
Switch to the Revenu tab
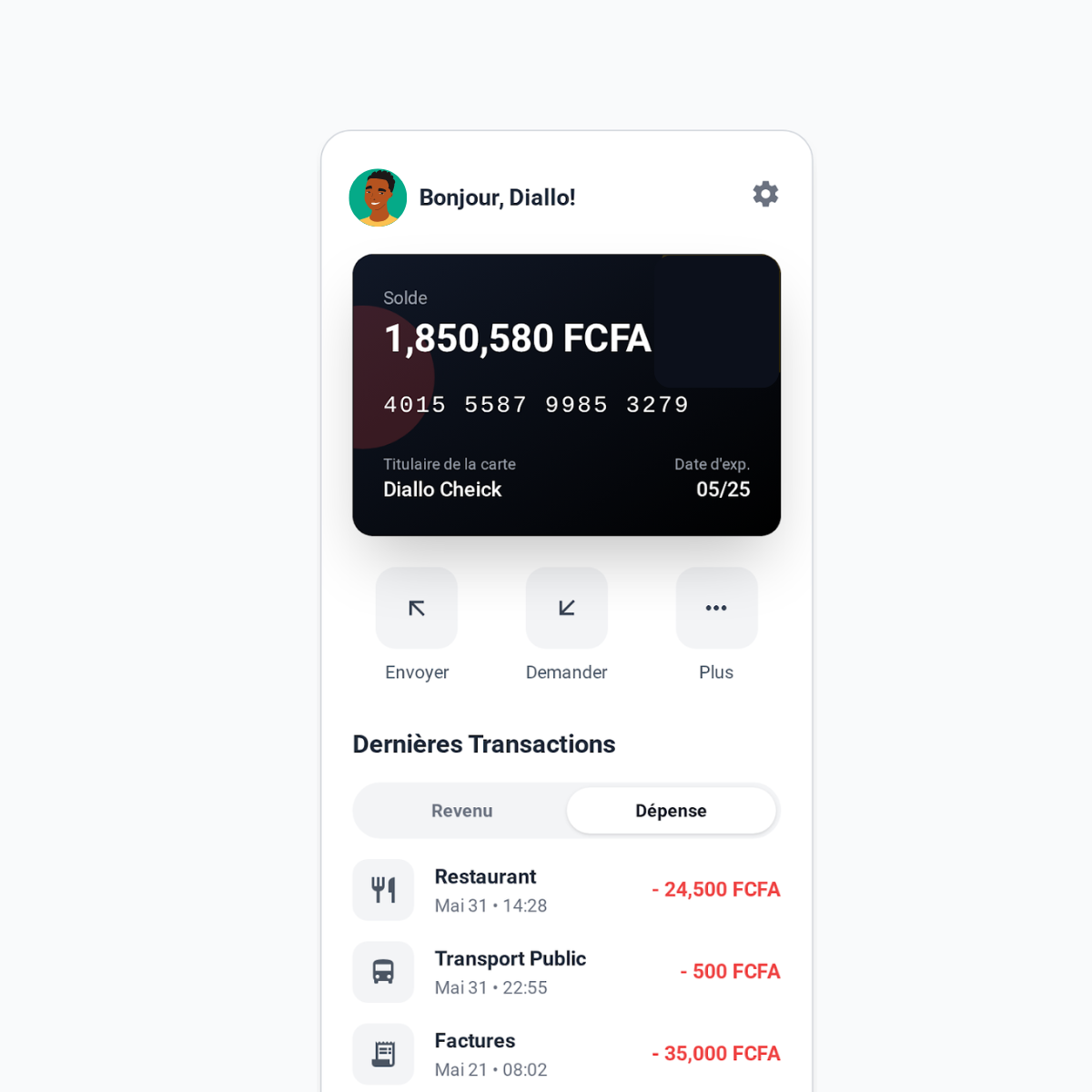(x=461, y=811)
